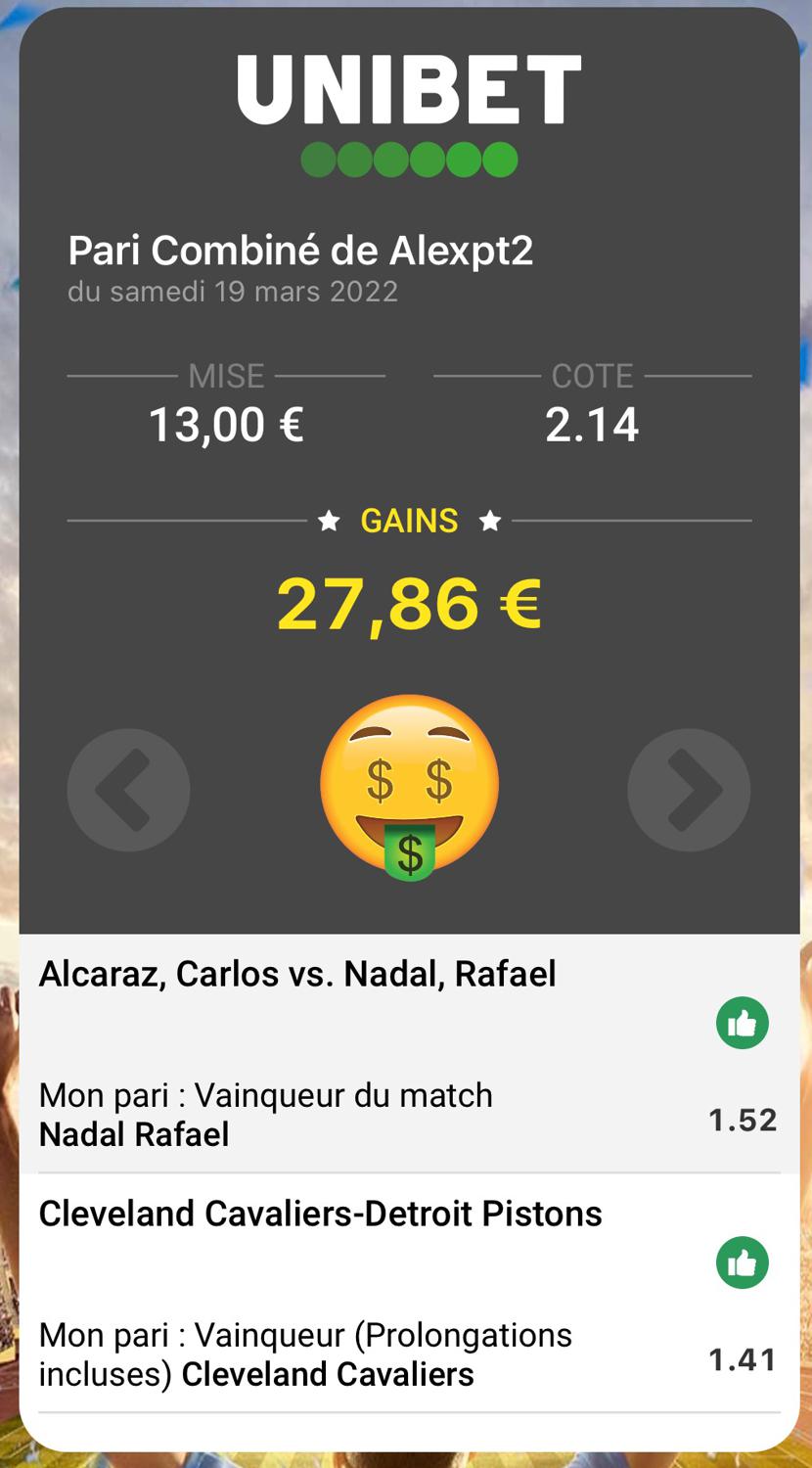The height and width of the screenshot is (1468, 812).
Task: Show the next emoji with the right arrow
Action: pos(689,790)
